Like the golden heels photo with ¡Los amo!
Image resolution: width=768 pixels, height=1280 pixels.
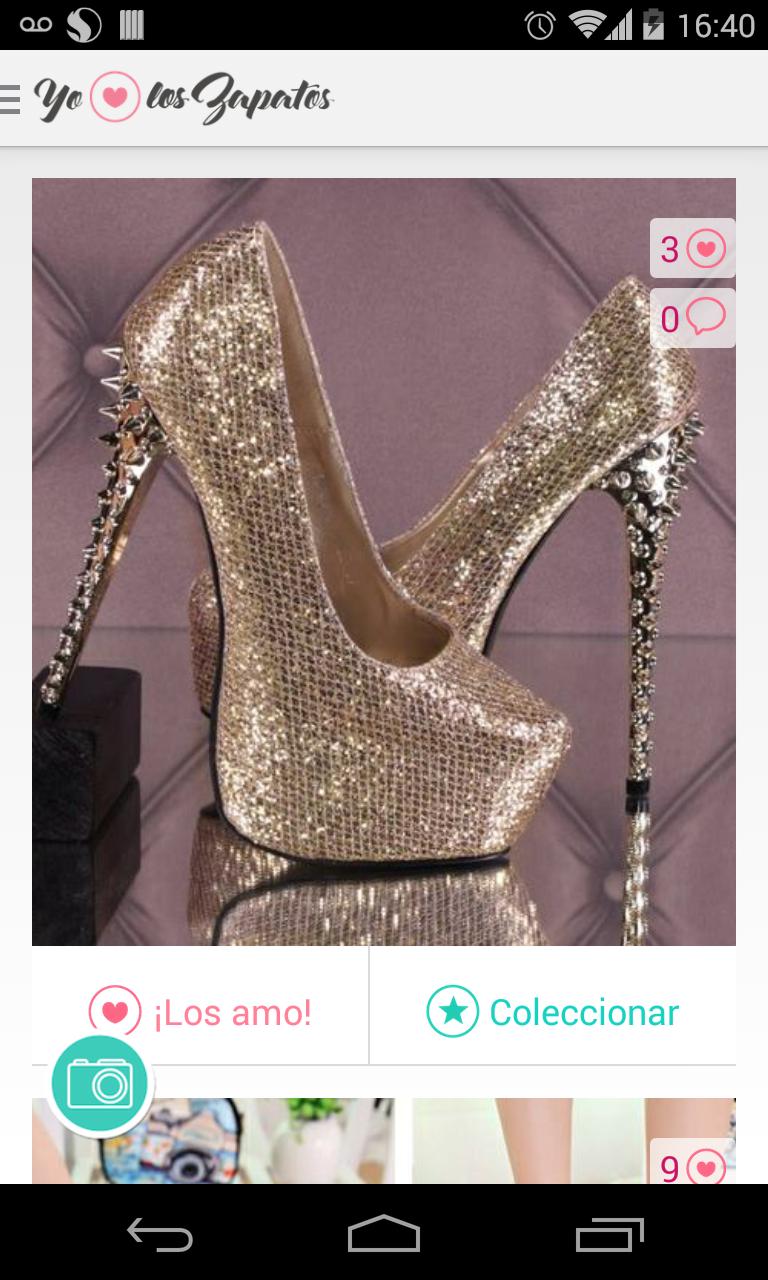[x=200, y=1010]
